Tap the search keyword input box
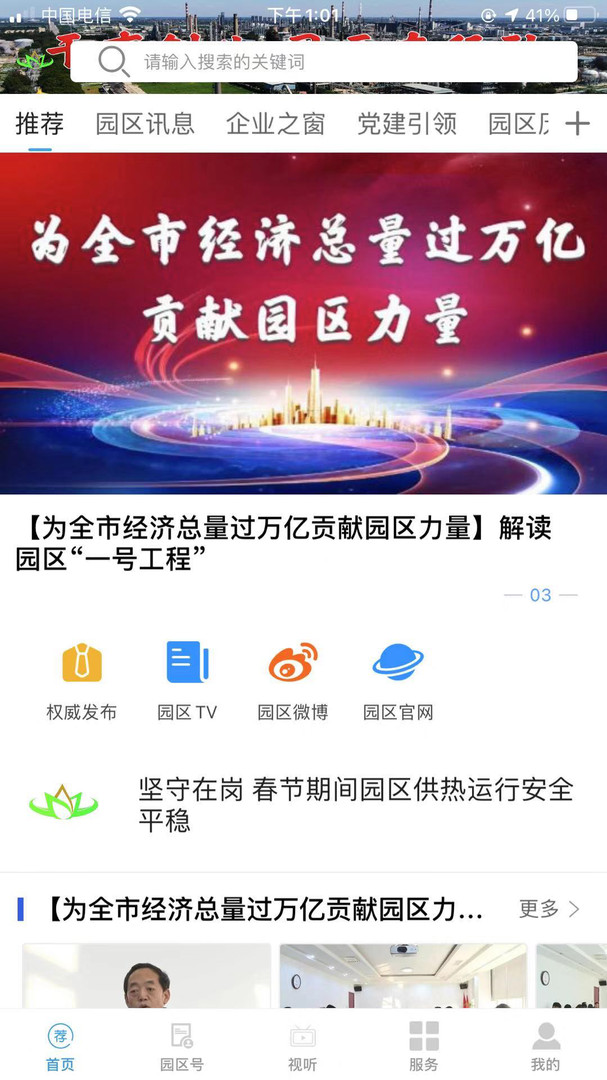 coord(340,62)
